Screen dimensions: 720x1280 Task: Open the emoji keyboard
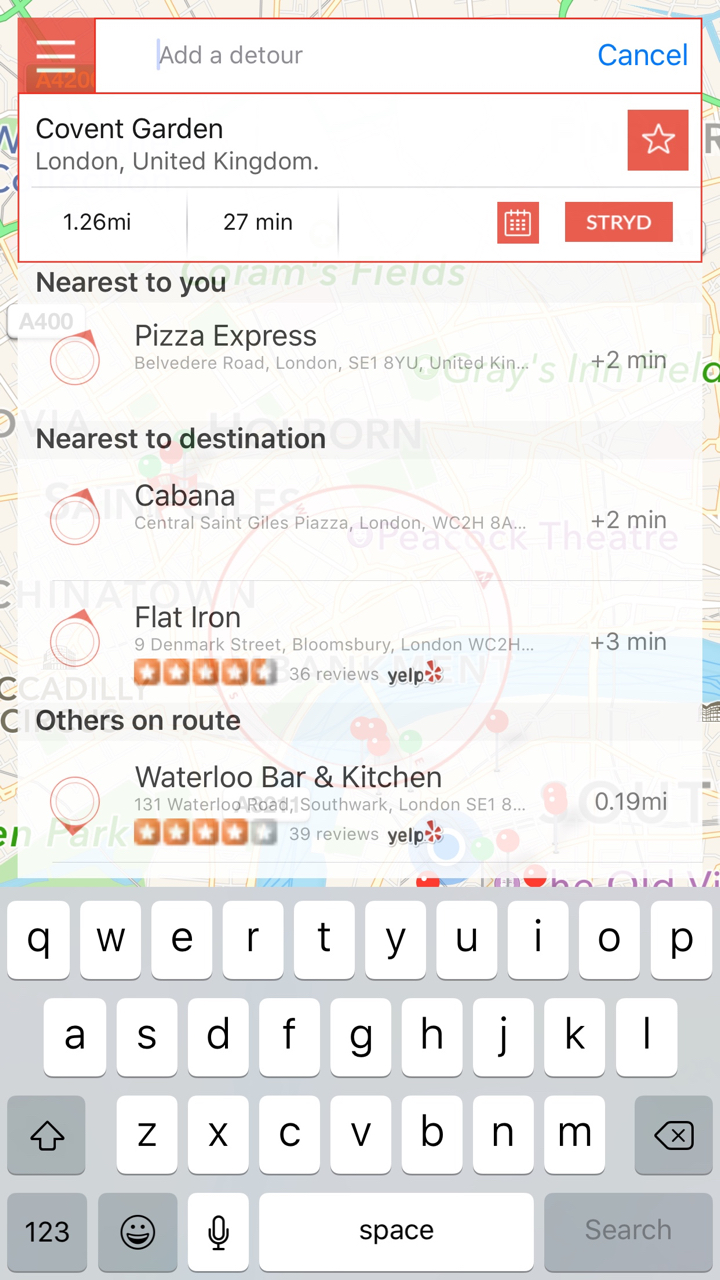[137, 1231]
